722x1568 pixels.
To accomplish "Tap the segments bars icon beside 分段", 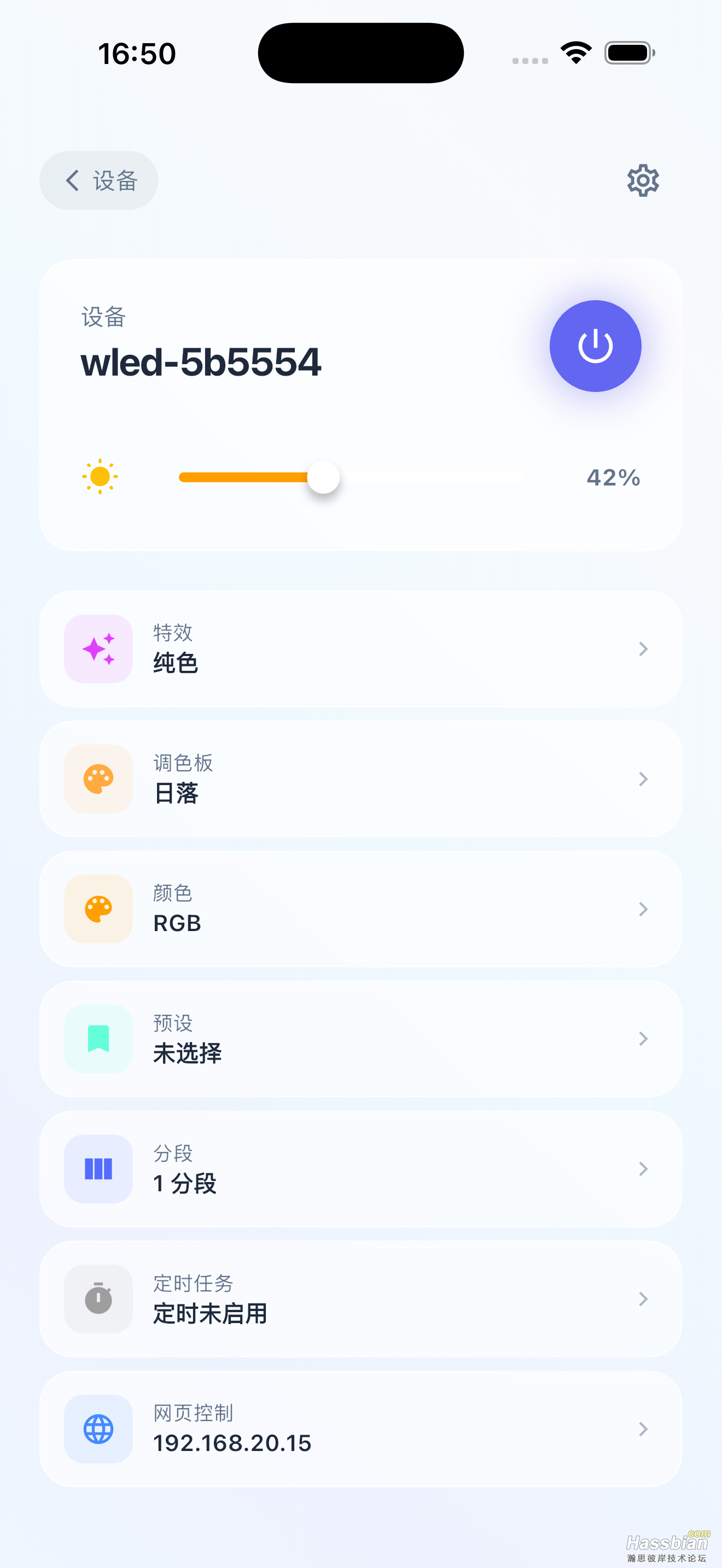I will [x=98, y=1169].
